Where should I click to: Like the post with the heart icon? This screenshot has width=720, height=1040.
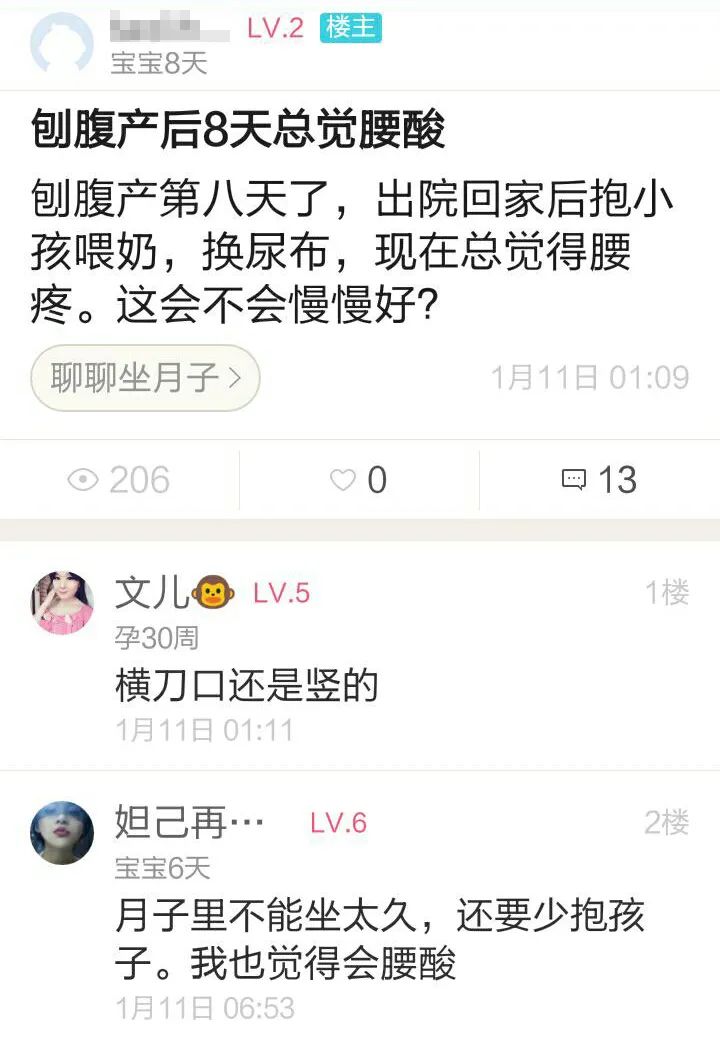pyautogui.click(x=359, y=480)
